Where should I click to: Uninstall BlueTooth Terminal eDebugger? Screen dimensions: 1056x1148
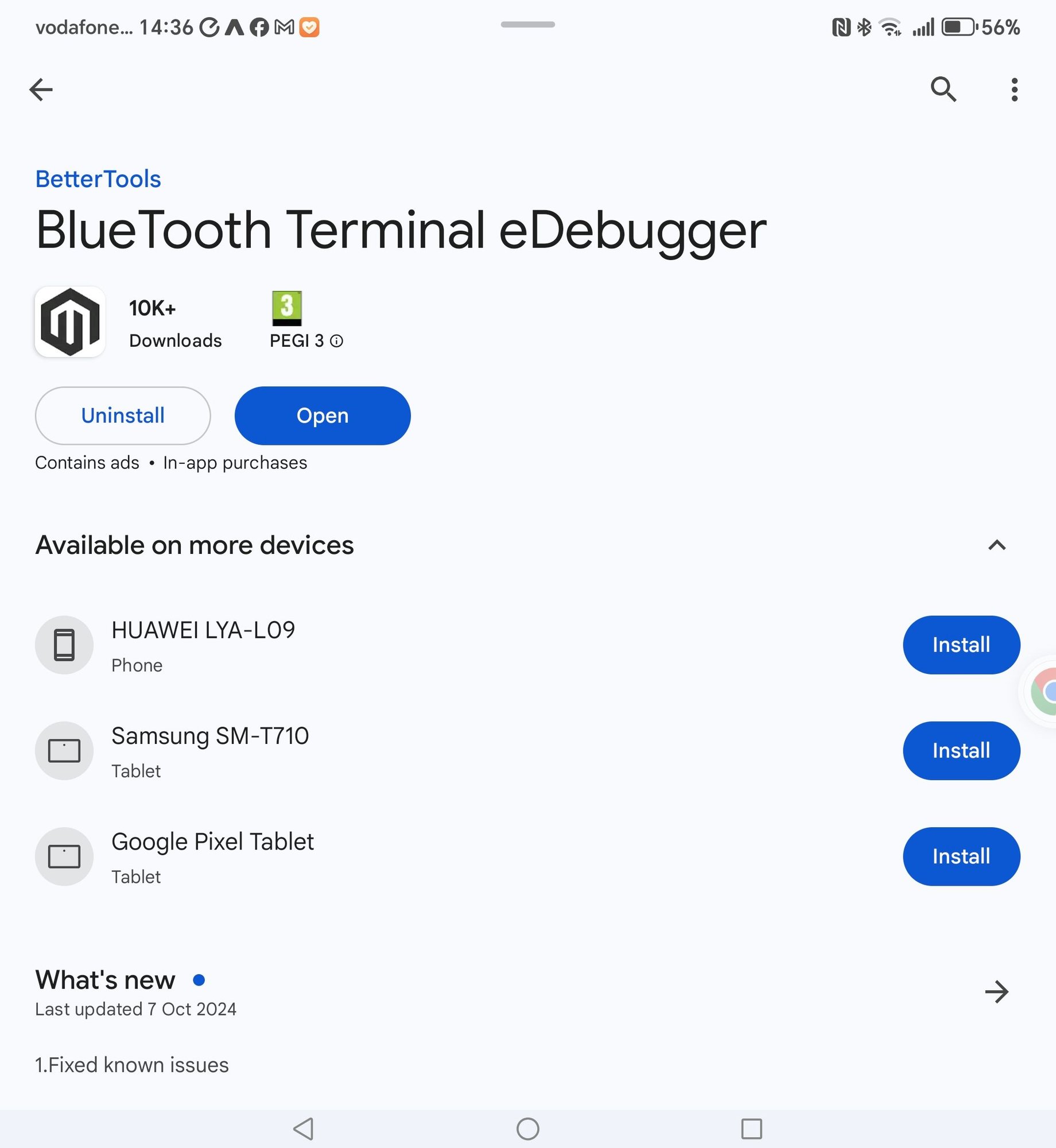(123, 416)
